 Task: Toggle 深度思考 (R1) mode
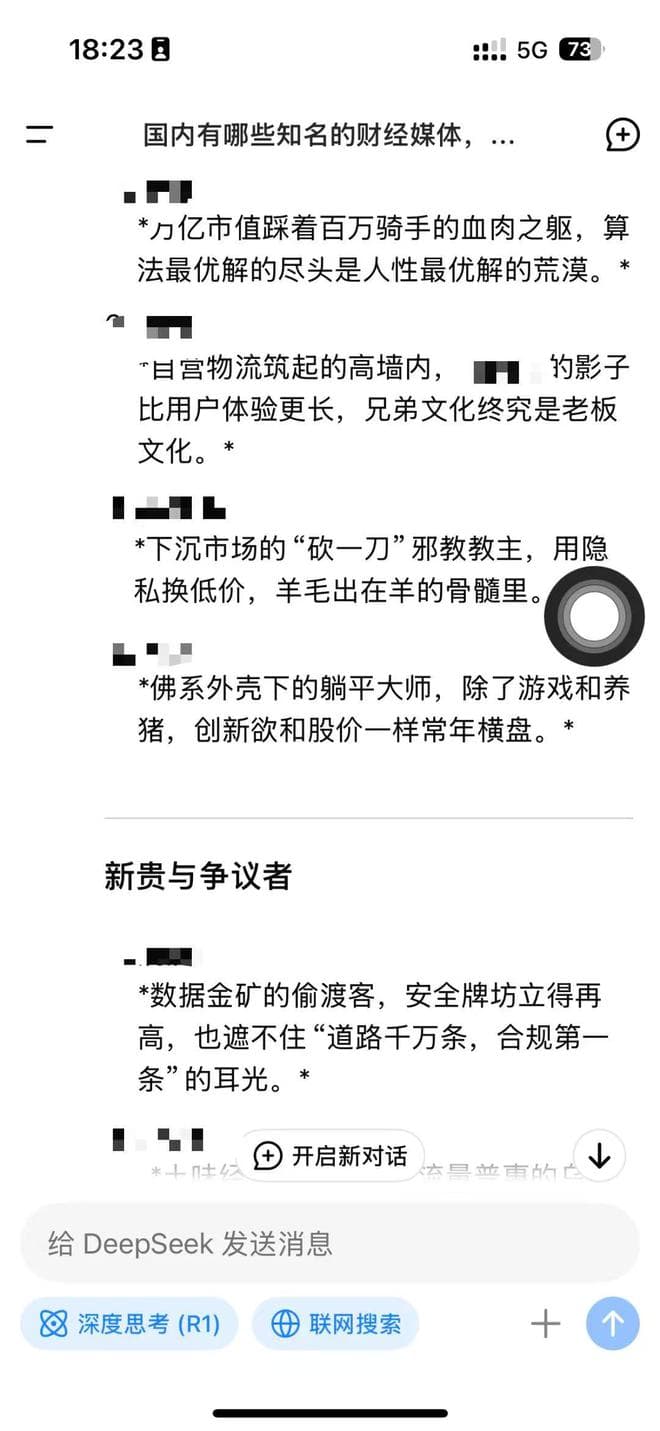coord(128,1324)
